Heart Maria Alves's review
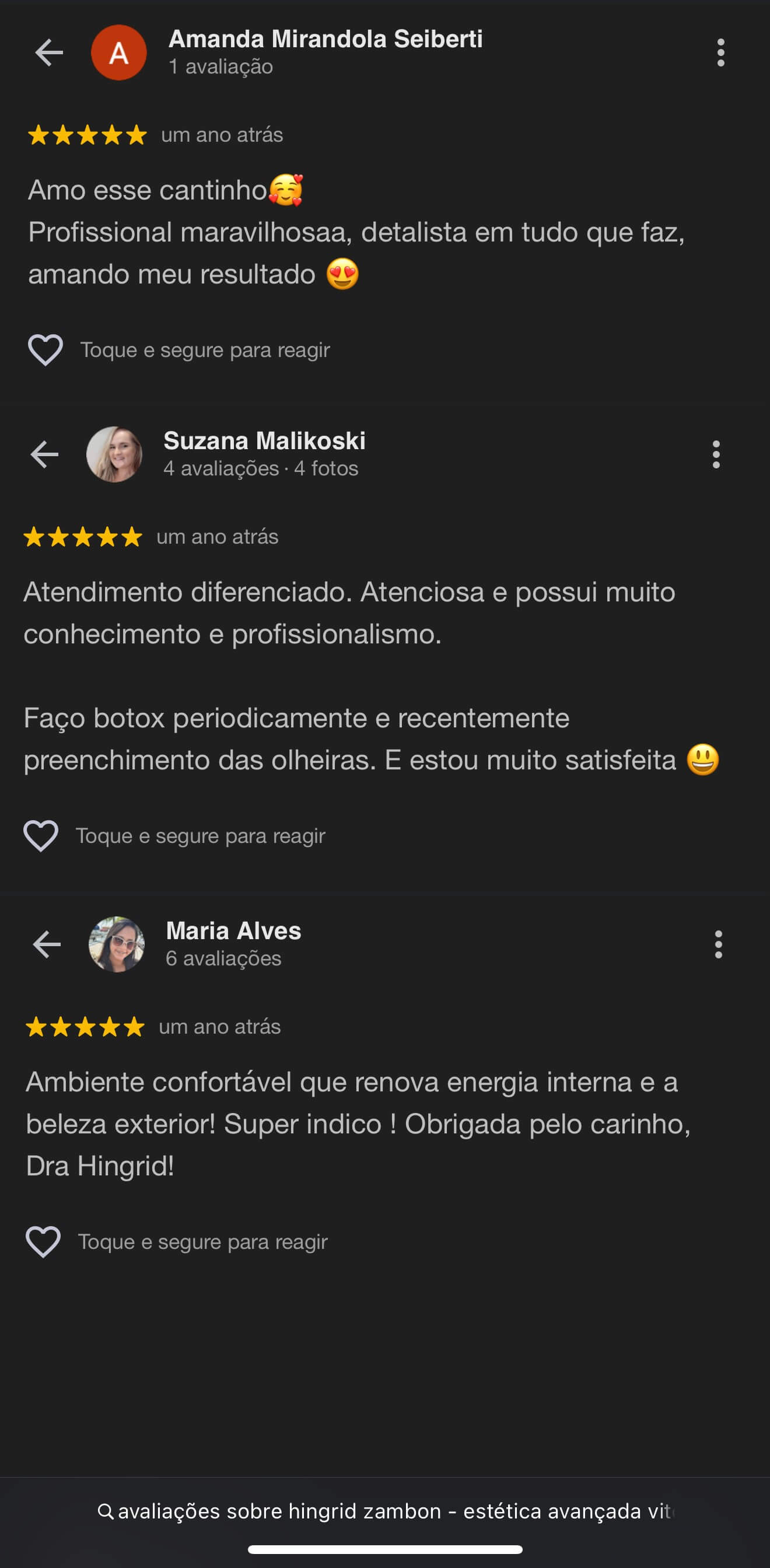This screenshot has height=1568, width=770. click(43, 1242)
